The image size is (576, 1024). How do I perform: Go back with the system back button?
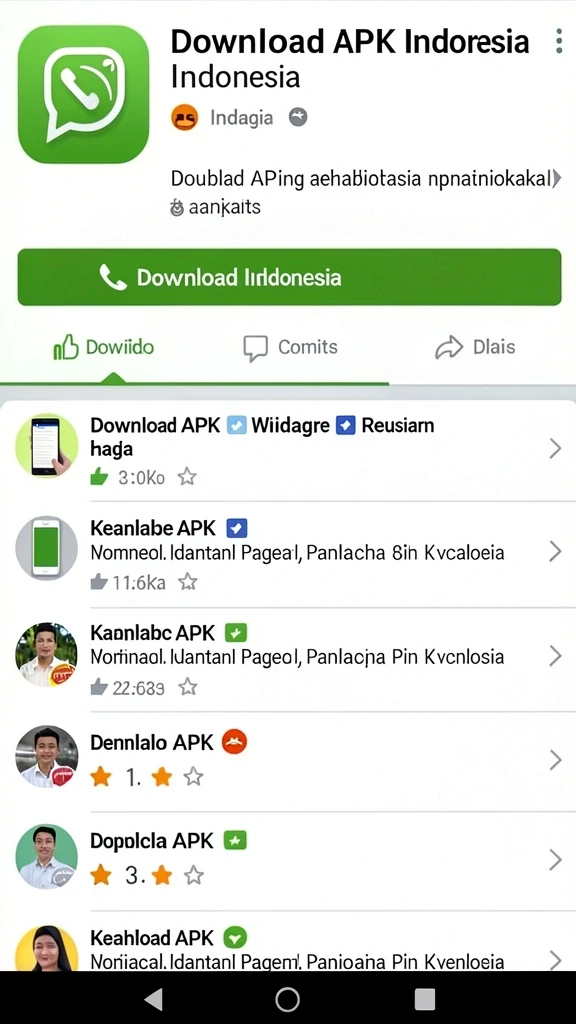152,999
